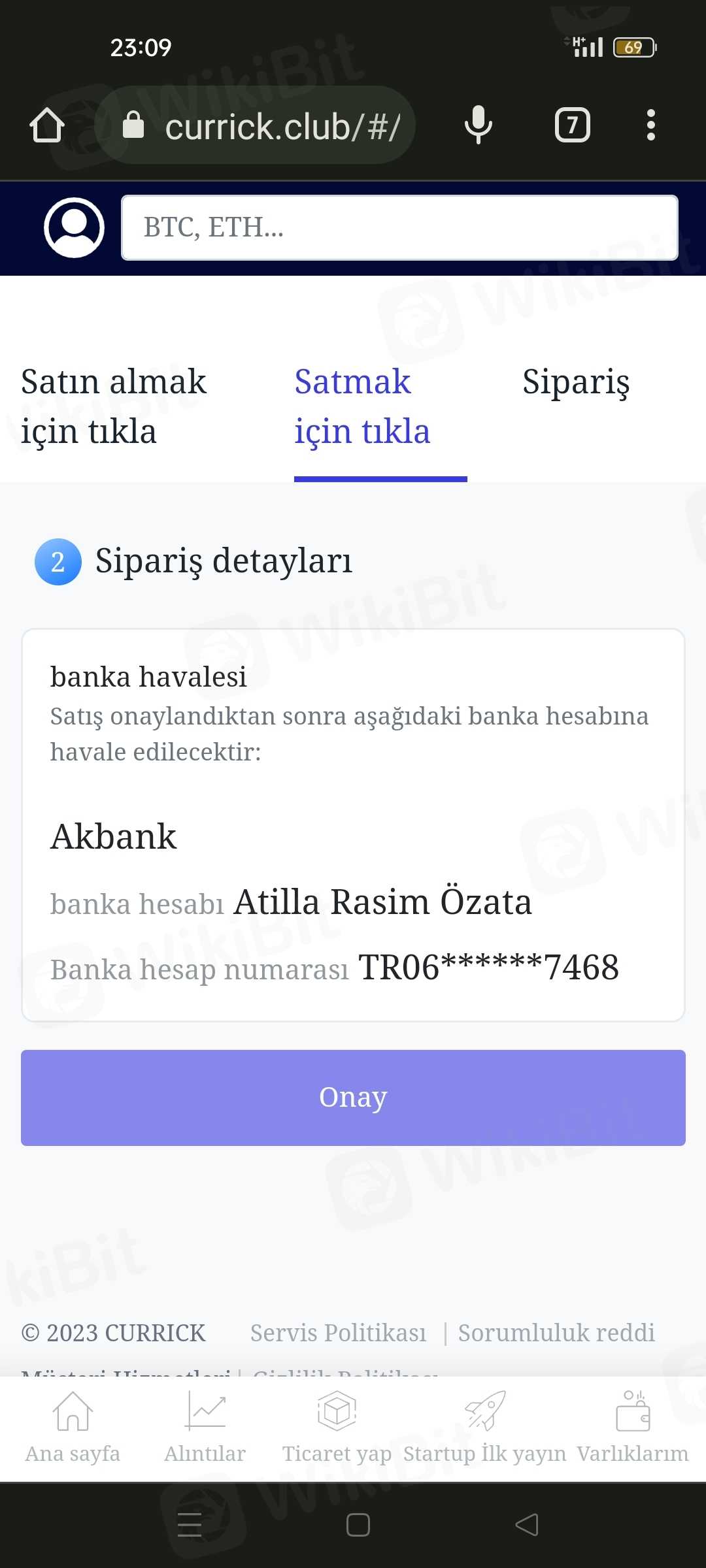The width and height of the screenshot is (706, 1568).
Task: Open the user profile avatar
Action: click(74, 227)
